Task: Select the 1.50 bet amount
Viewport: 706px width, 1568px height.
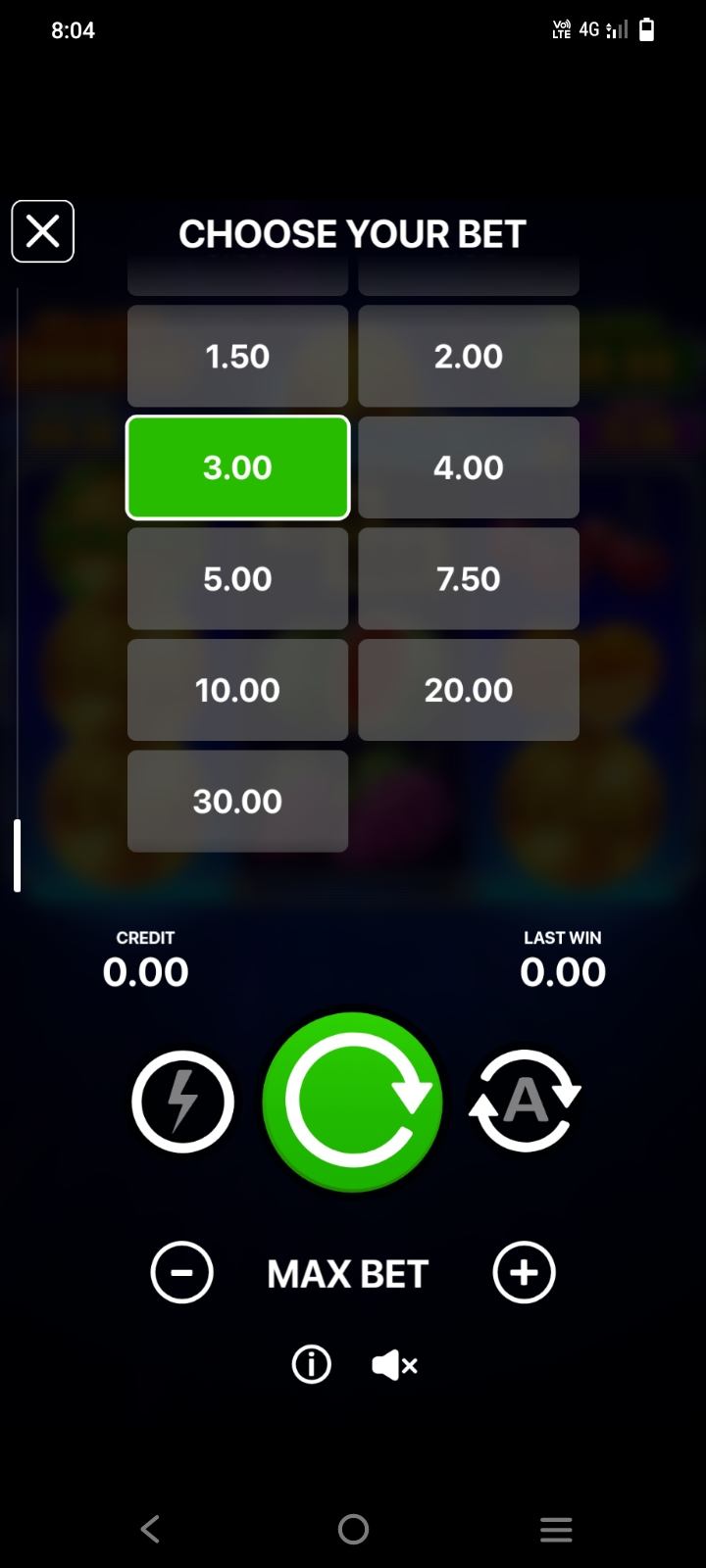Action: coord(237,356)
